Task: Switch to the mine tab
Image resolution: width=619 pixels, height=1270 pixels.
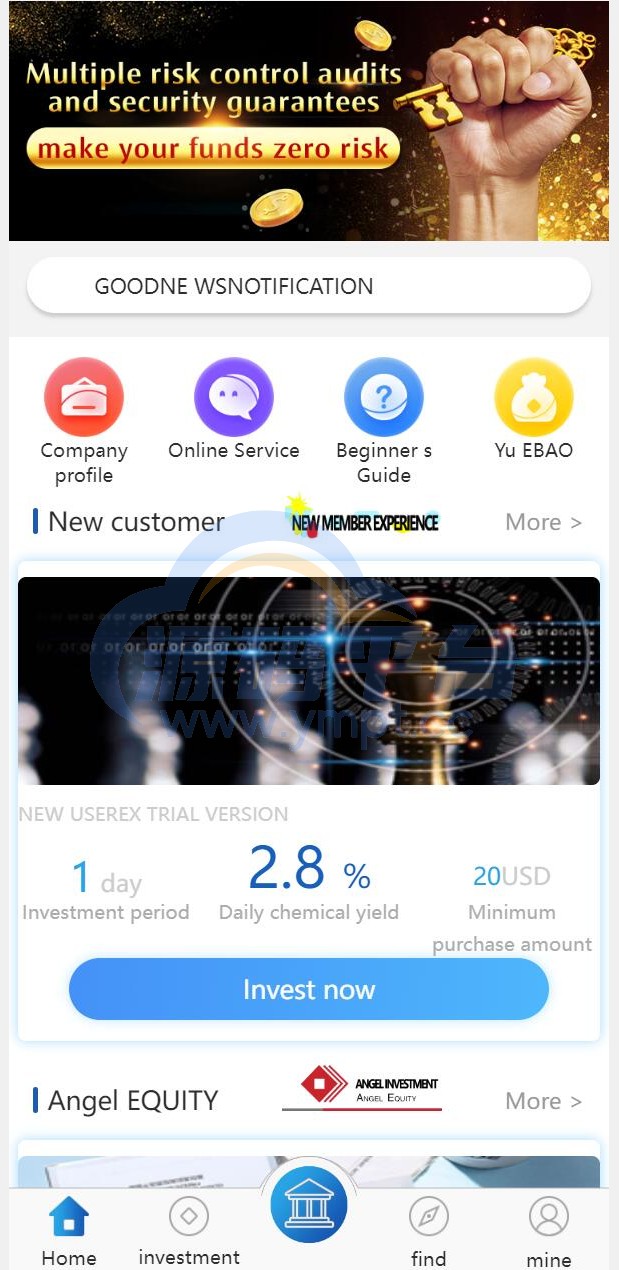Action: pos(548,1232)
